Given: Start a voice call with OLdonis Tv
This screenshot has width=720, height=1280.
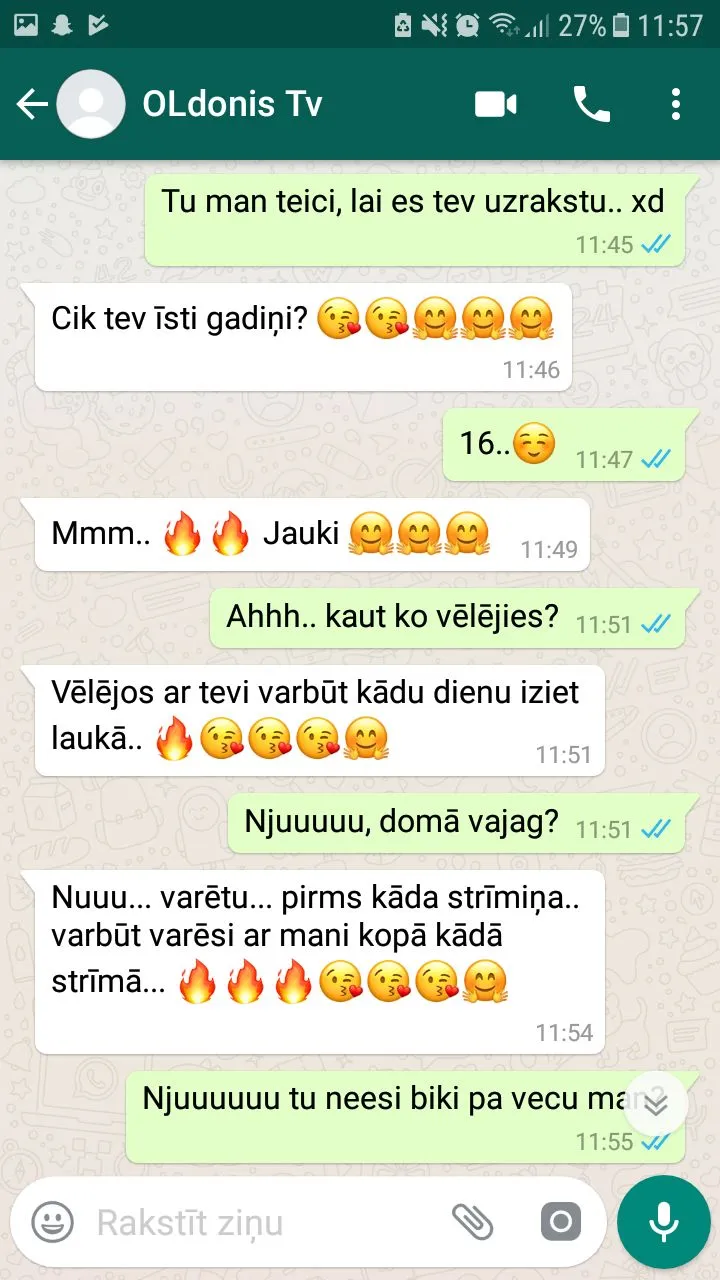Looking at the screenshot, I should click(591, 104).
